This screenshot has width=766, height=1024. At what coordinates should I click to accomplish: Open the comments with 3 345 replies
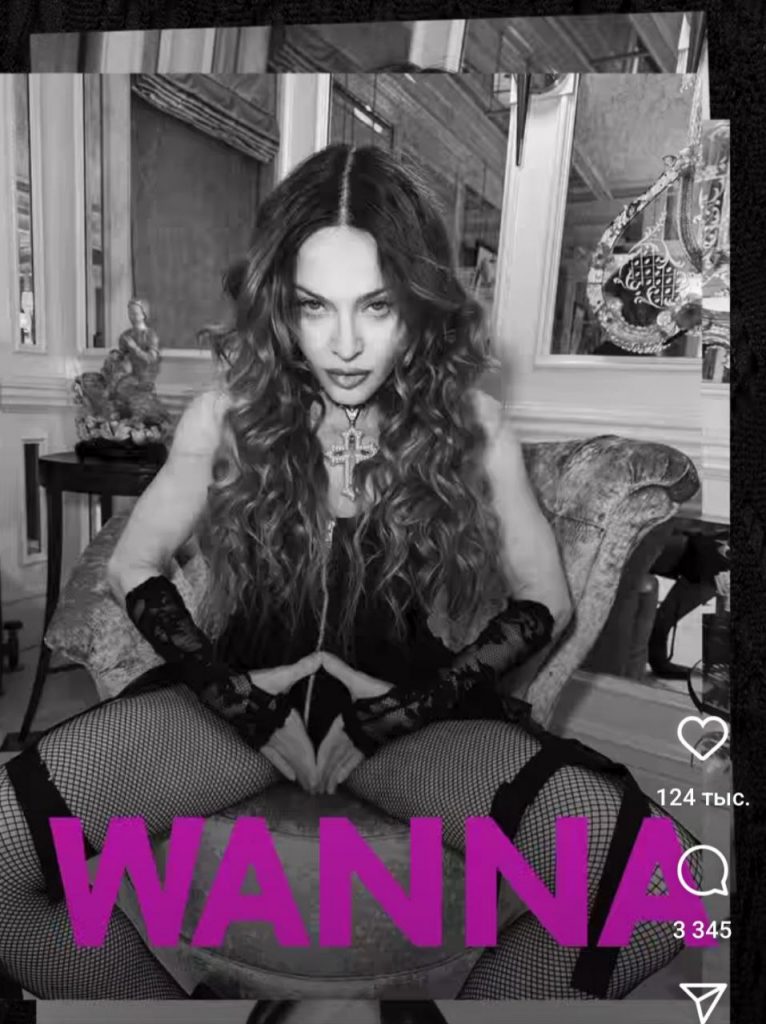701,872
